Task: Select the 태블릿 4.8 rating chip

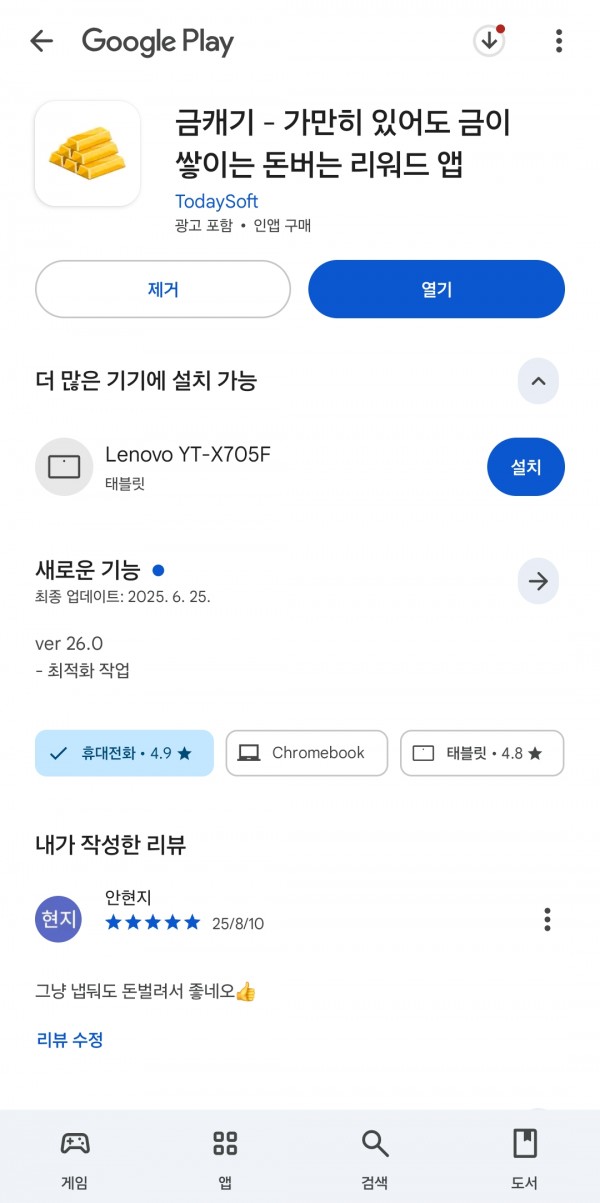Action: point(482,753)
